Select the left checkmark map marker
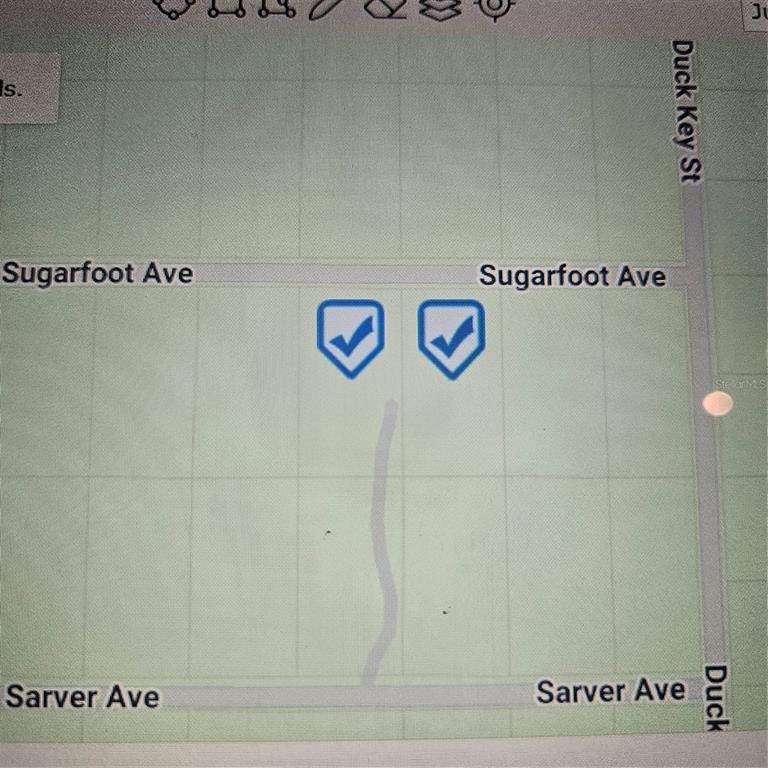 pyautogui.click(x=350, y=336)
